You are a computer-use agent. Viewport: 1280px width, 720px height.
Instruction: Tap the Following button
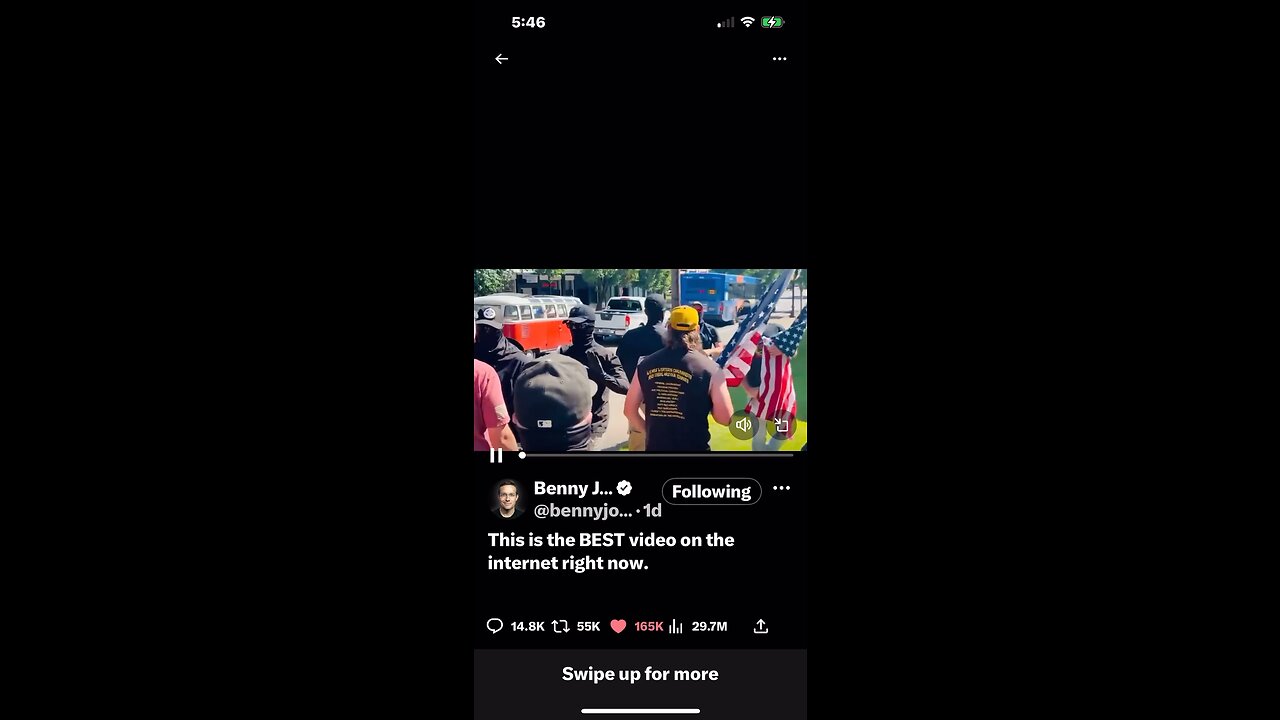click(711, 491)
